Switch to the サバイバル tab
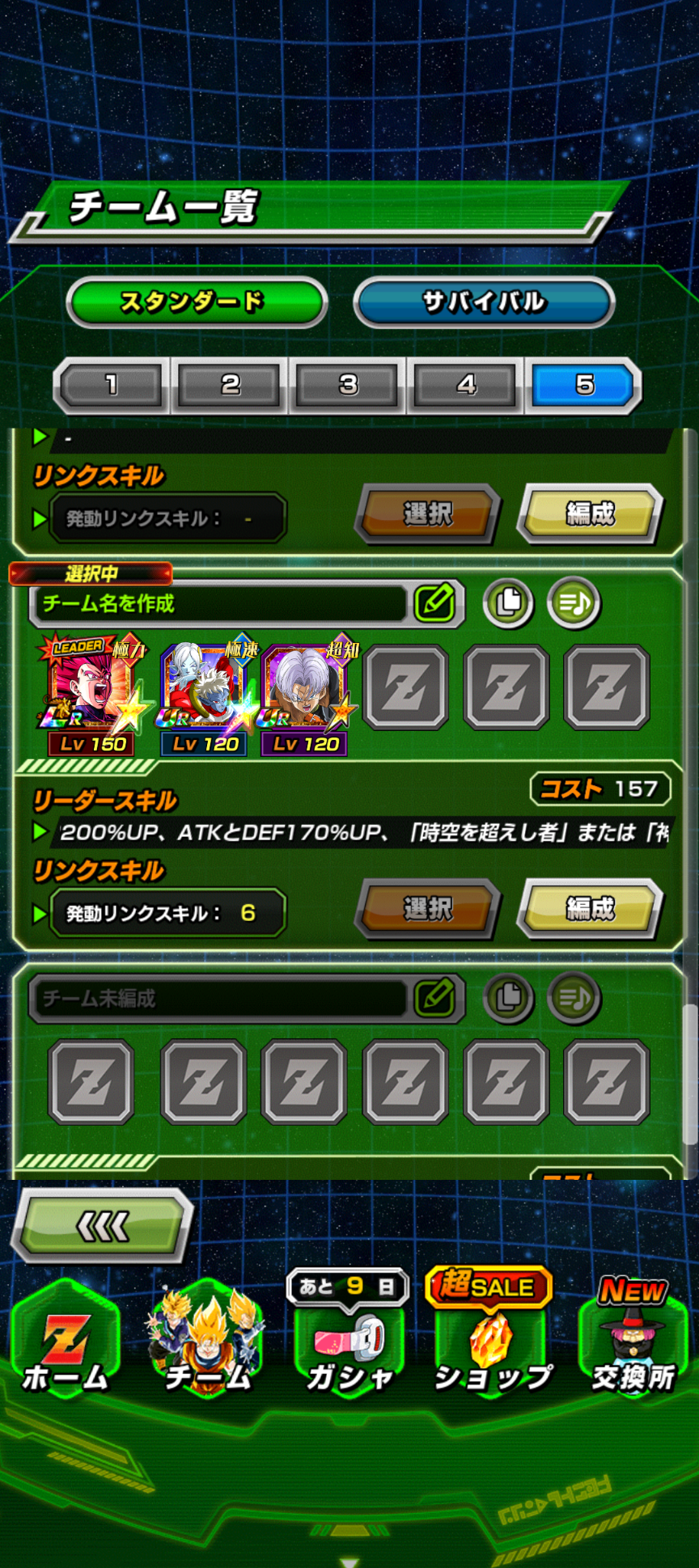The image size is (699, 1568). click(484, 302)
